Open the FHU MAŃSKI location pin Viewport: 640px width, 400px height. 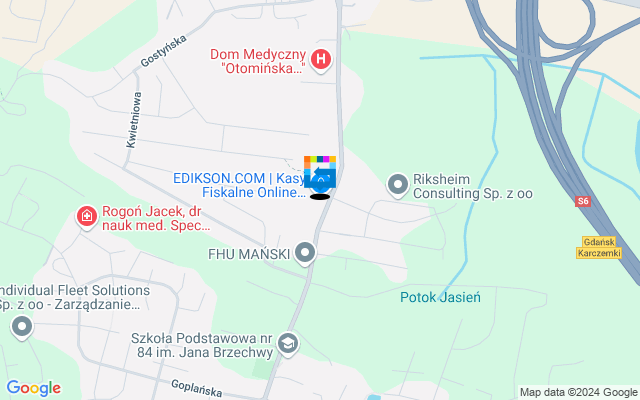pos(305,253)
